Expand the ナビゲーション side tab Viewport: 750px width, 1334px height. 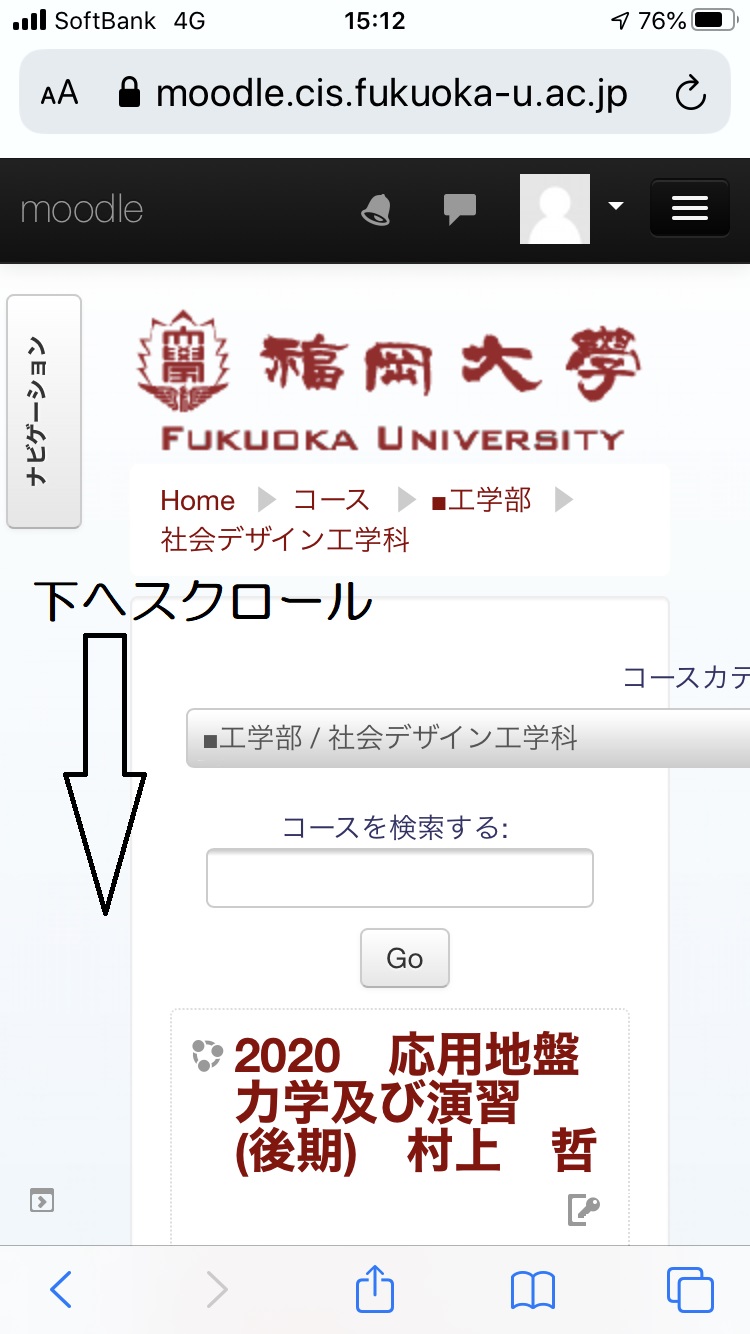click(x=43, y=411)
